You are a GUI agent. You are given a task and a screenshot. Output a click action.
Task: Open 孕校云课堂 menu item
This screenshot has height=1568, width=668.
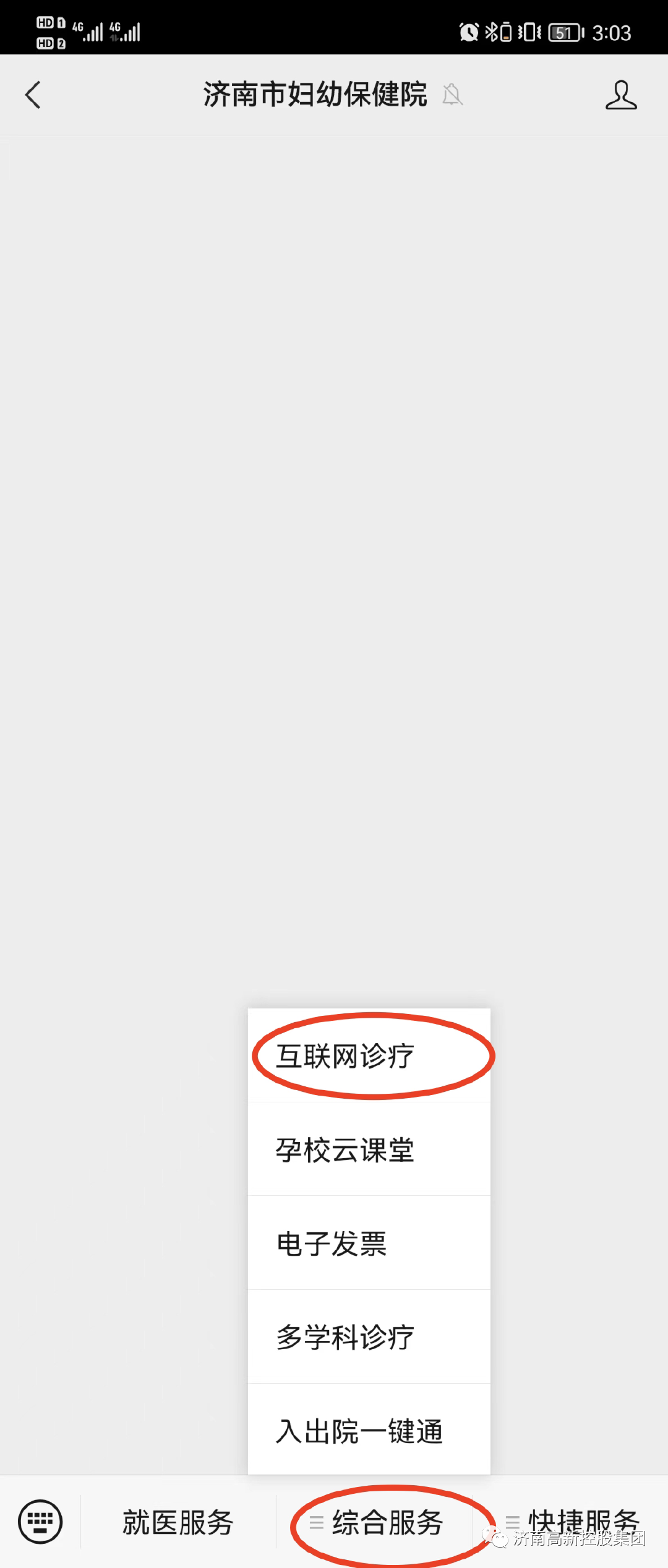(369, 1149)
